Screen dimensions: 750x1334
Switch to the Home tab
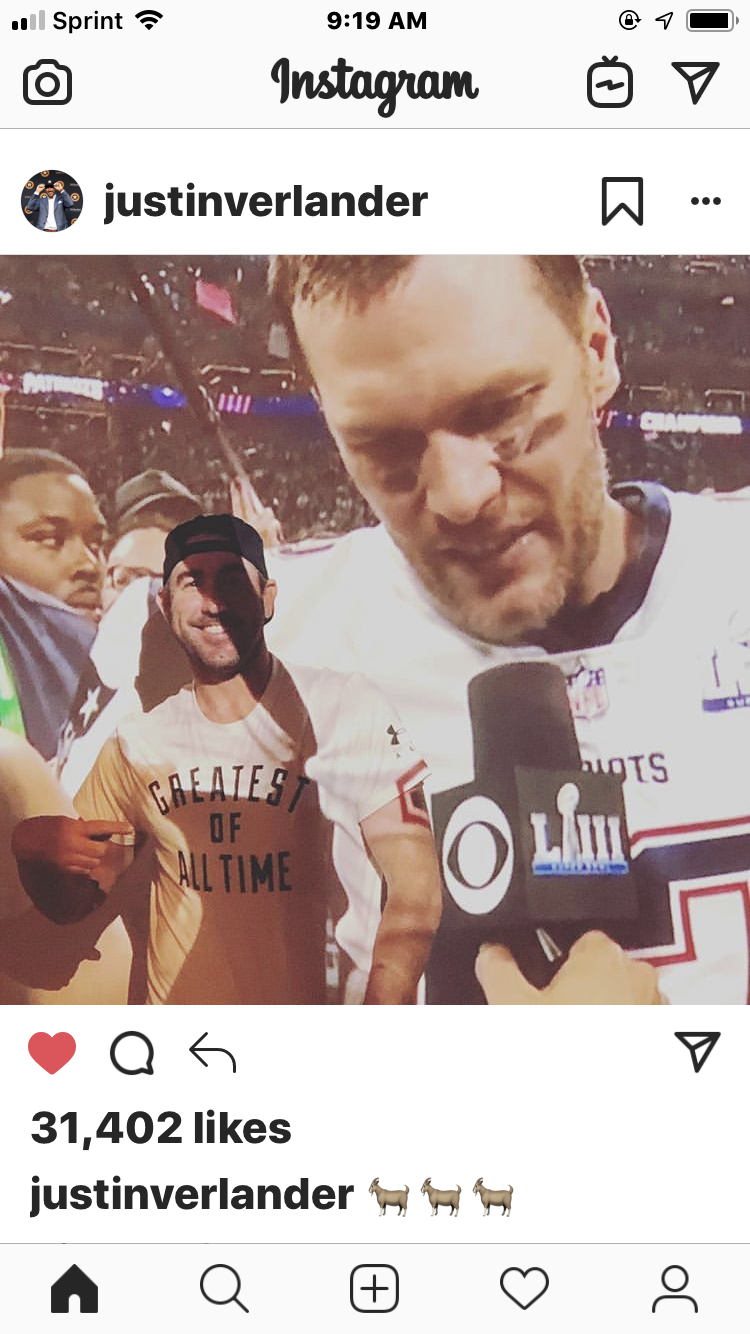click(x=75, y=1289)
